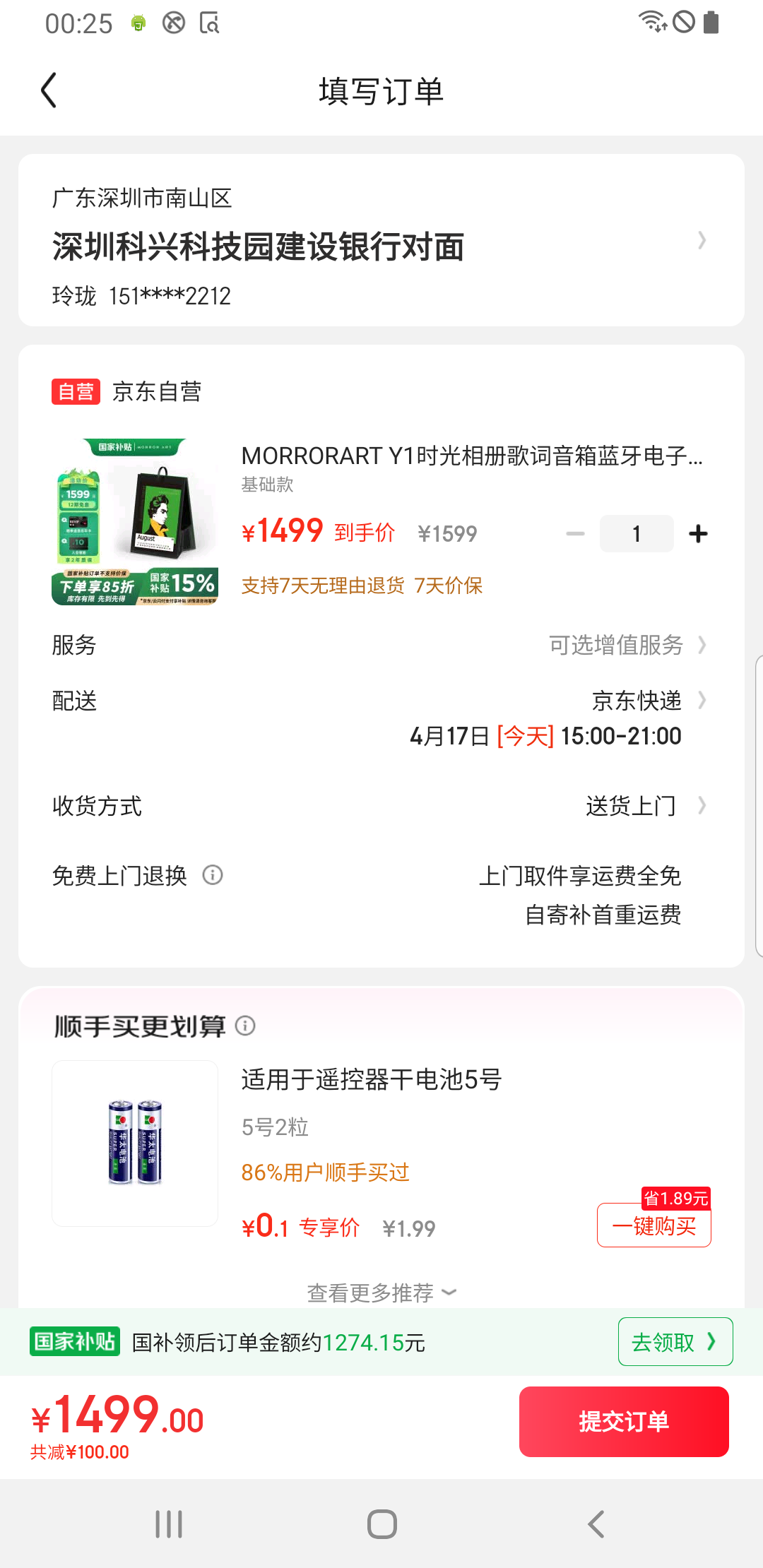Tap the back arrow to exit order page
763x1568 pixels.
pyautogui.click(x=48, y=90)
